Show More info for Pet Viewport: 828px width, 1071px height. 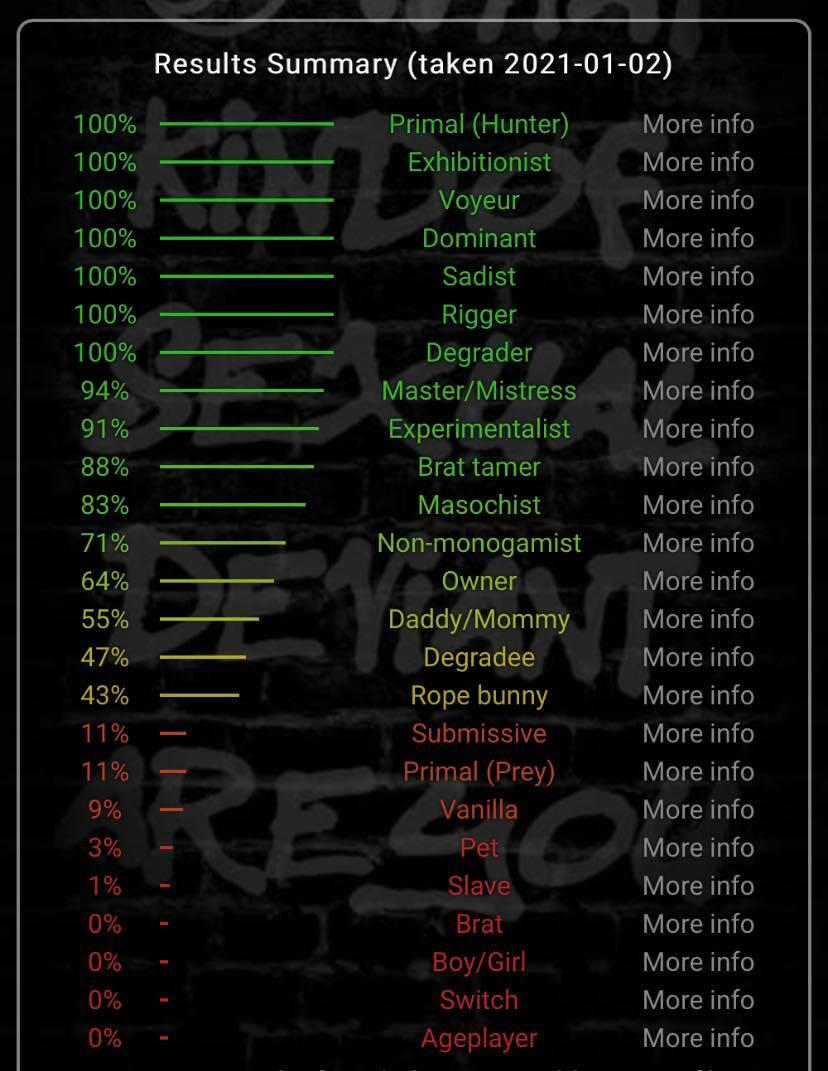(x=698, y=848)
